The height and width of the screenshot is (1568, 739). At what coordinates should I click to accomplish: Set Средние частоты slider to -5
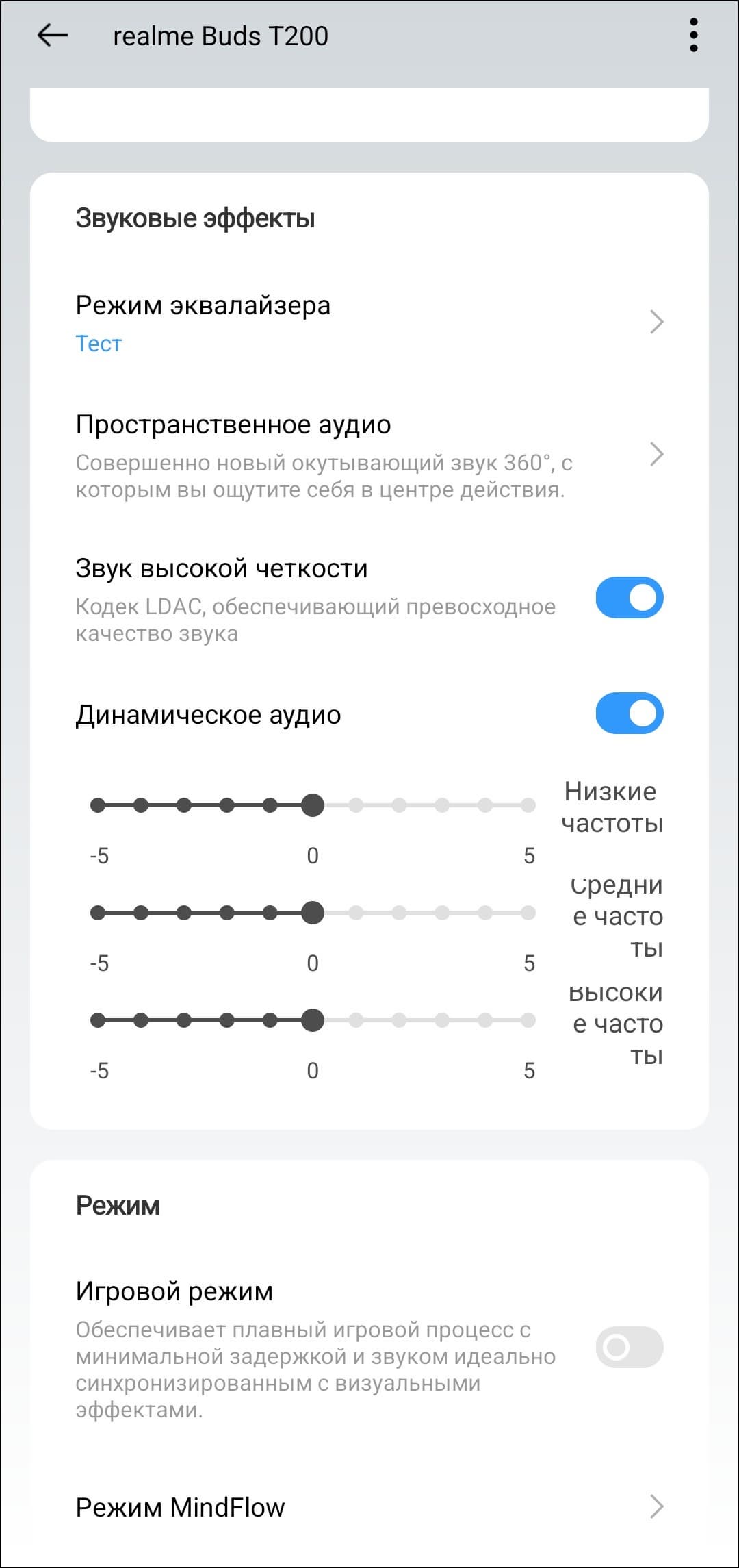pos(98,913)
